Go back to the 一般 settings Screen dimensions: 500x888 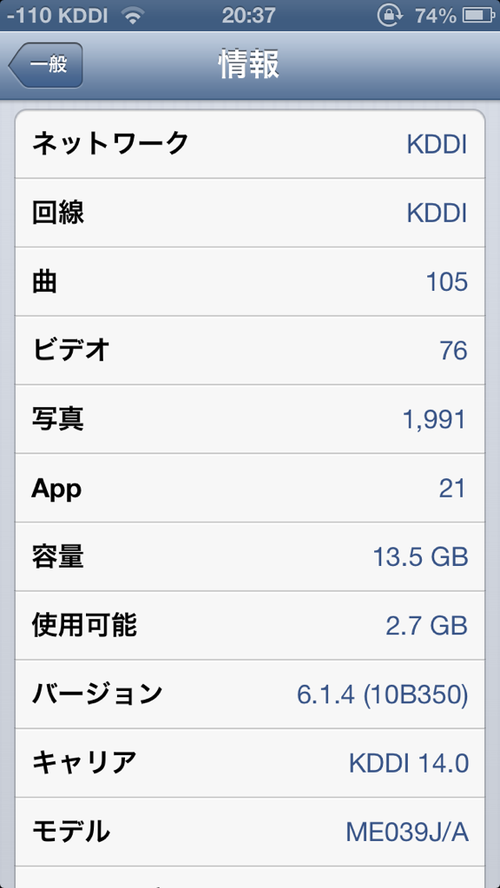[46, 65]
